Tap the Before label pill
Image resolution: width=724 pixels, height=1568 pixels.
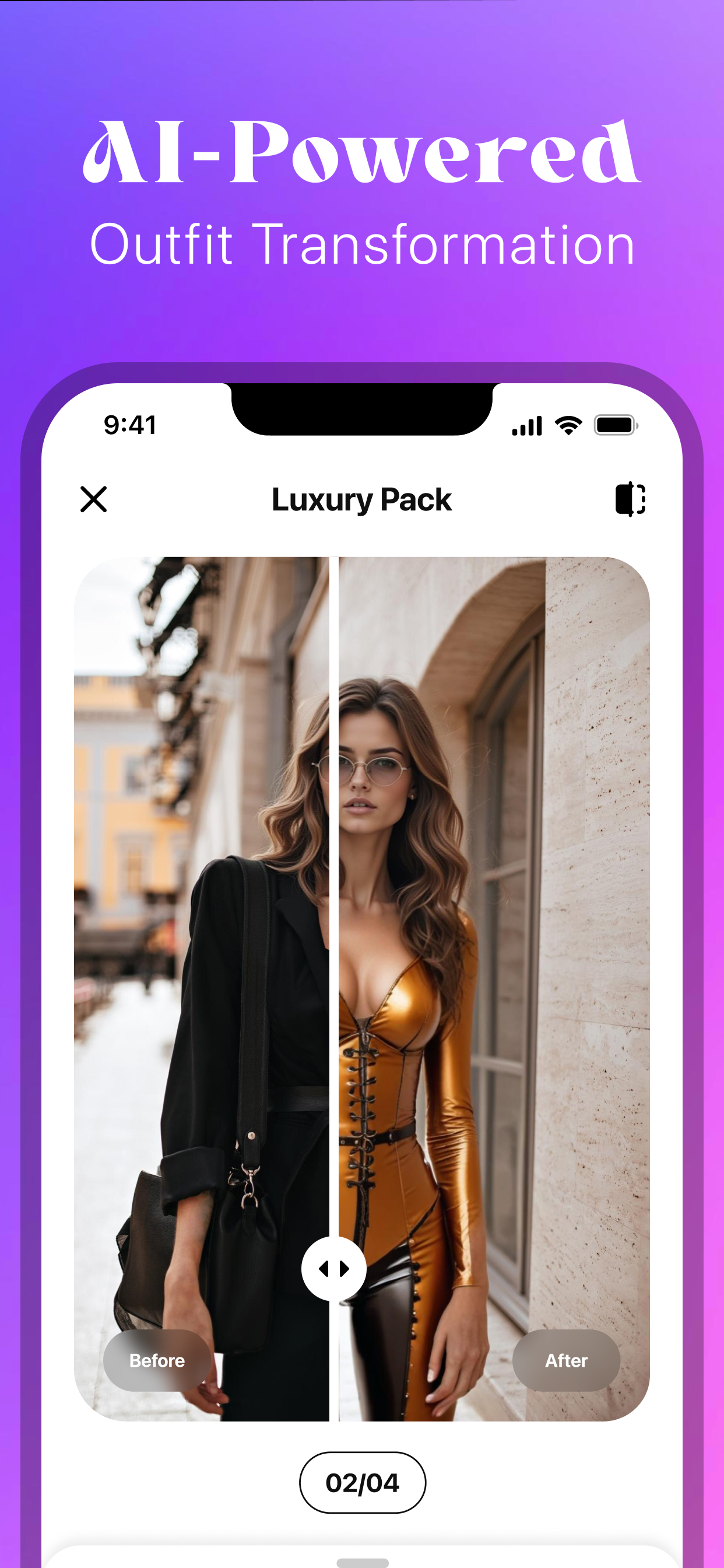tap(157, 1360)
